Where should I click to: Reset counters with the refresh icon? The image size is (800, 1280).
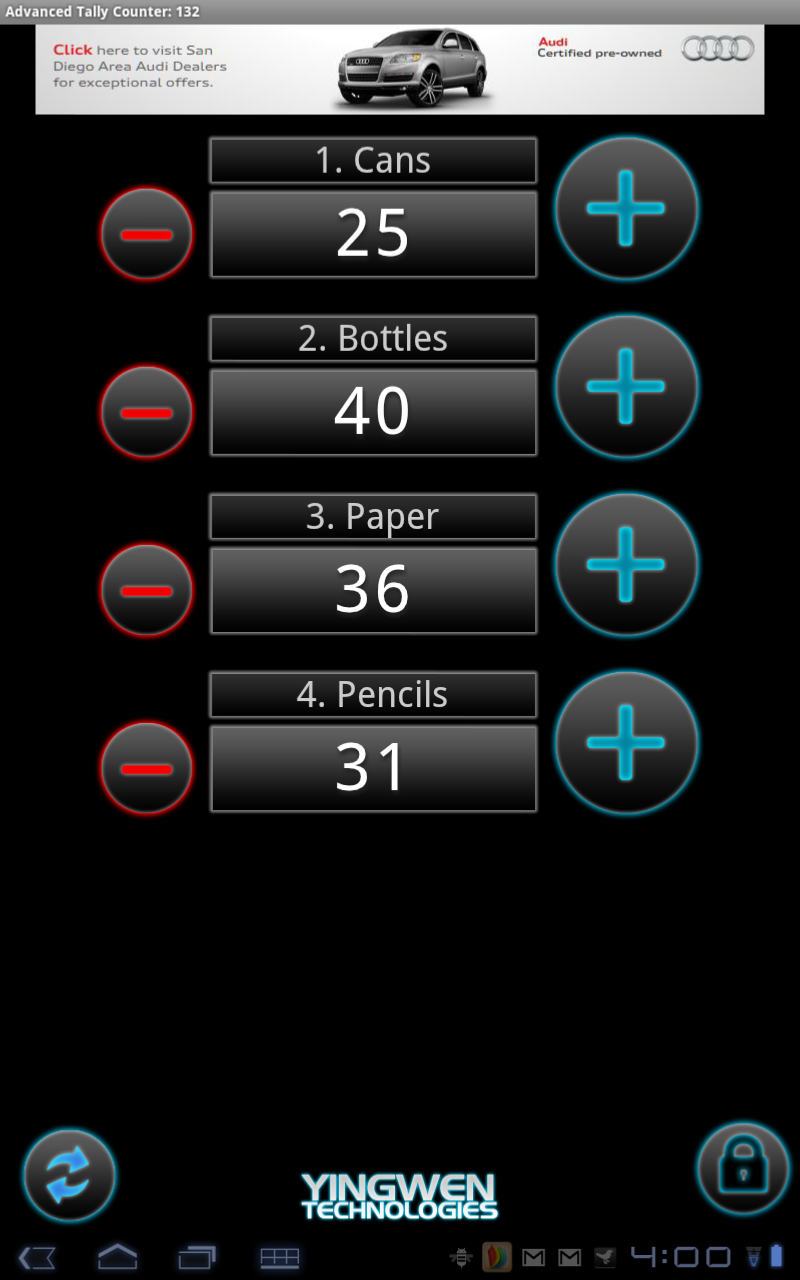pyautogui.click(x=69, y=1175)
